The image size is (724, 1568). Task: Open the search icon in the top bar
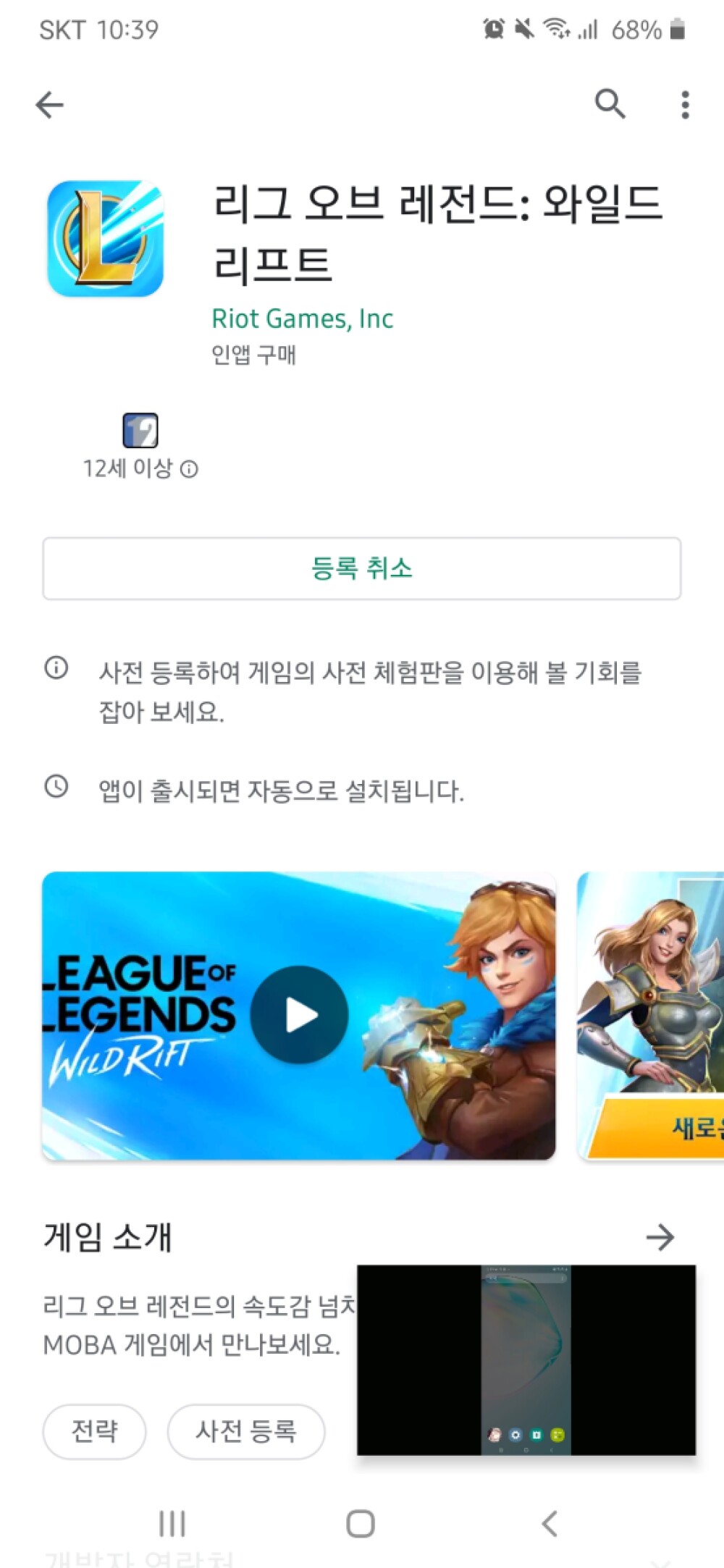[610, 104]
